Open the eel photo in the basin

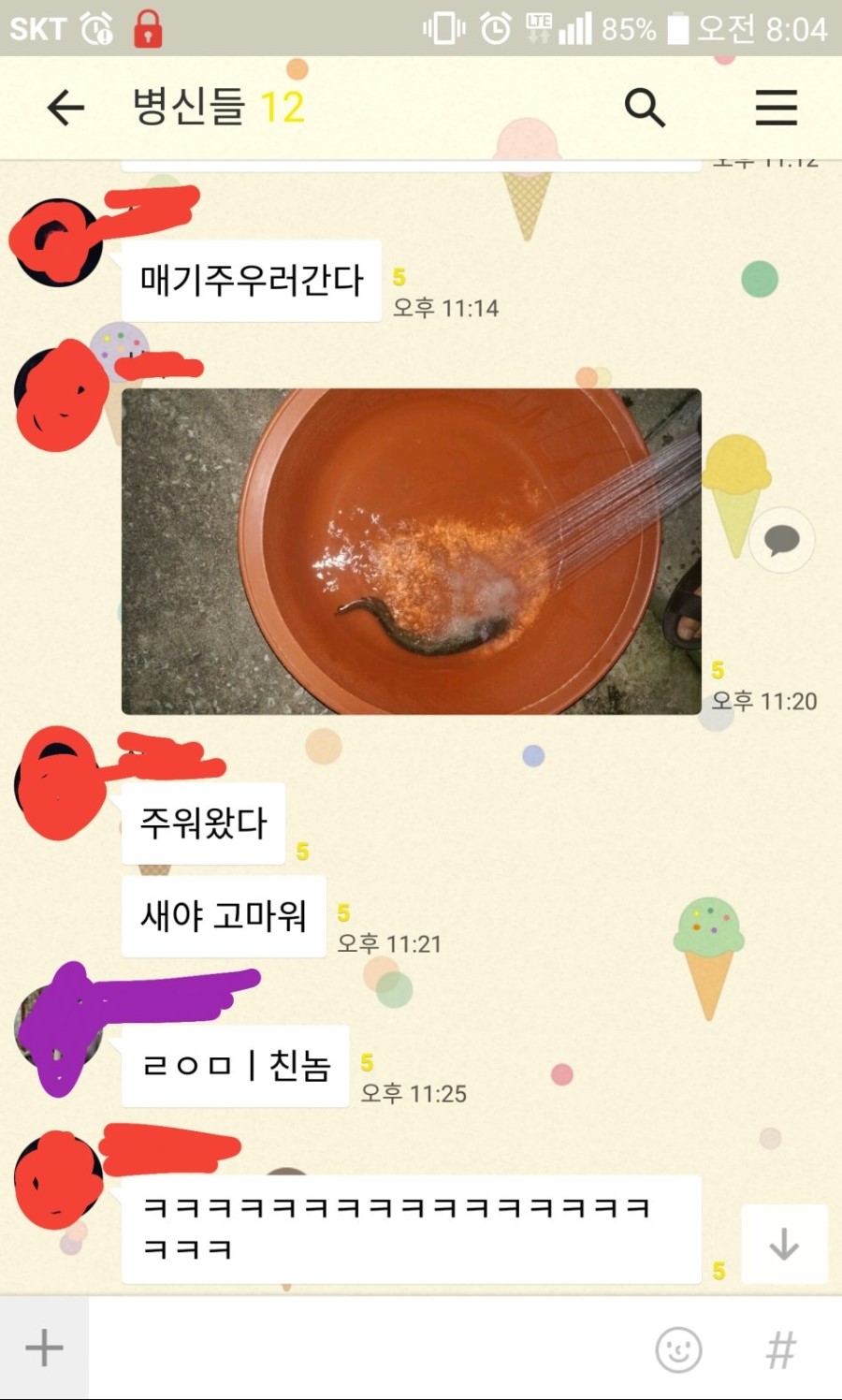pyautogui.click(x=411, y=551)
